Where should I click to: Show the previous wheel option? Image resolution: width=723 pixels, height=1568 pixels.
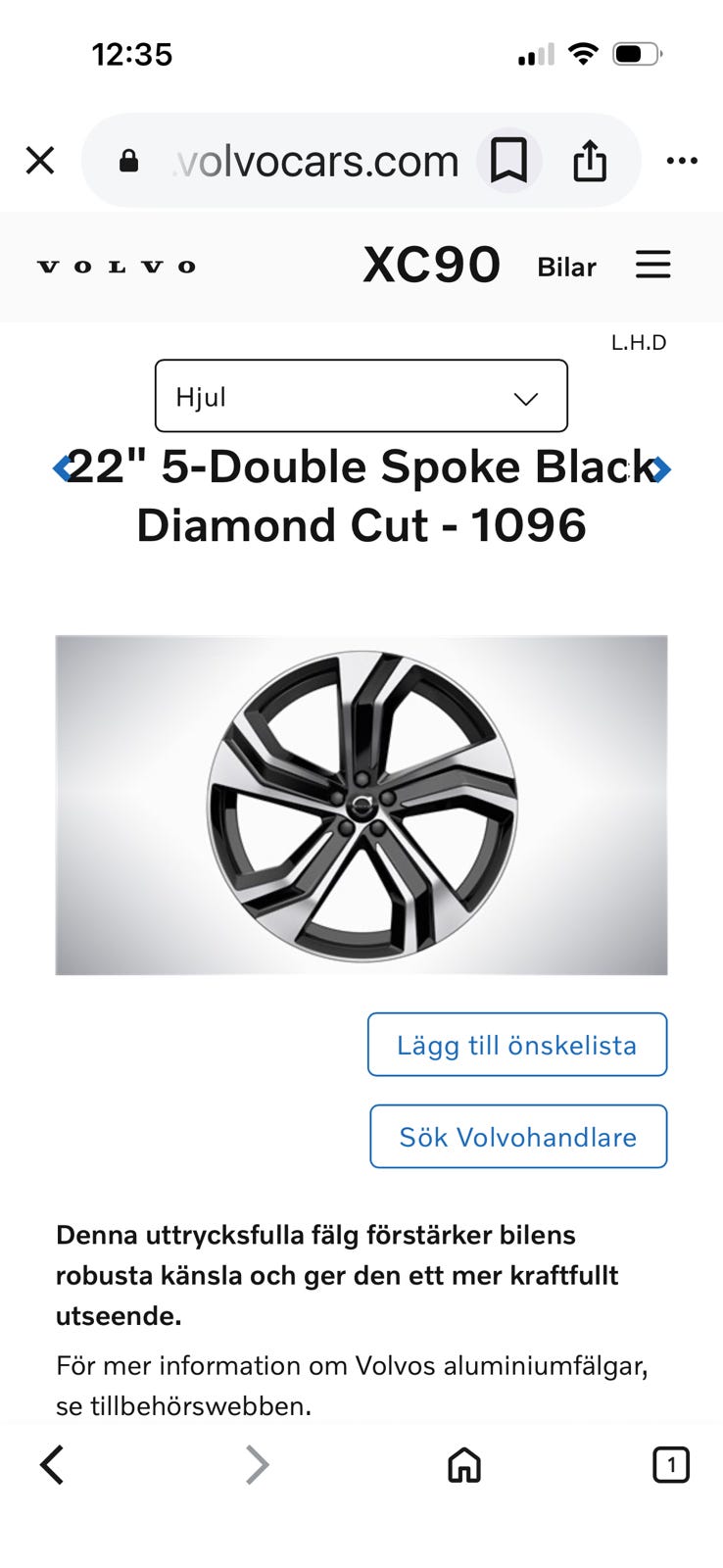(x=63, y=468)
